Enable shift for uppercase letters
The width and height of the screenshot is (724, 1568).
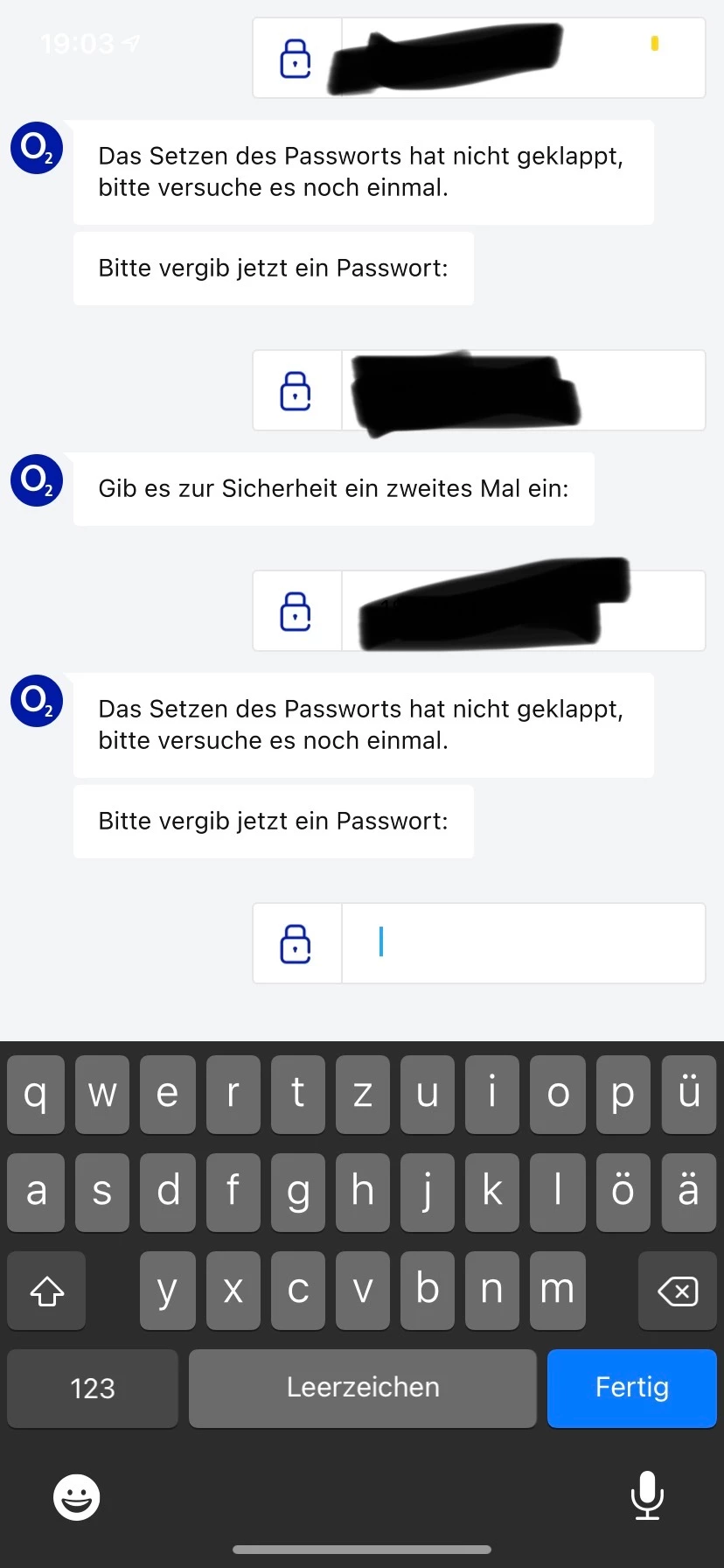tap(47, 1291)
